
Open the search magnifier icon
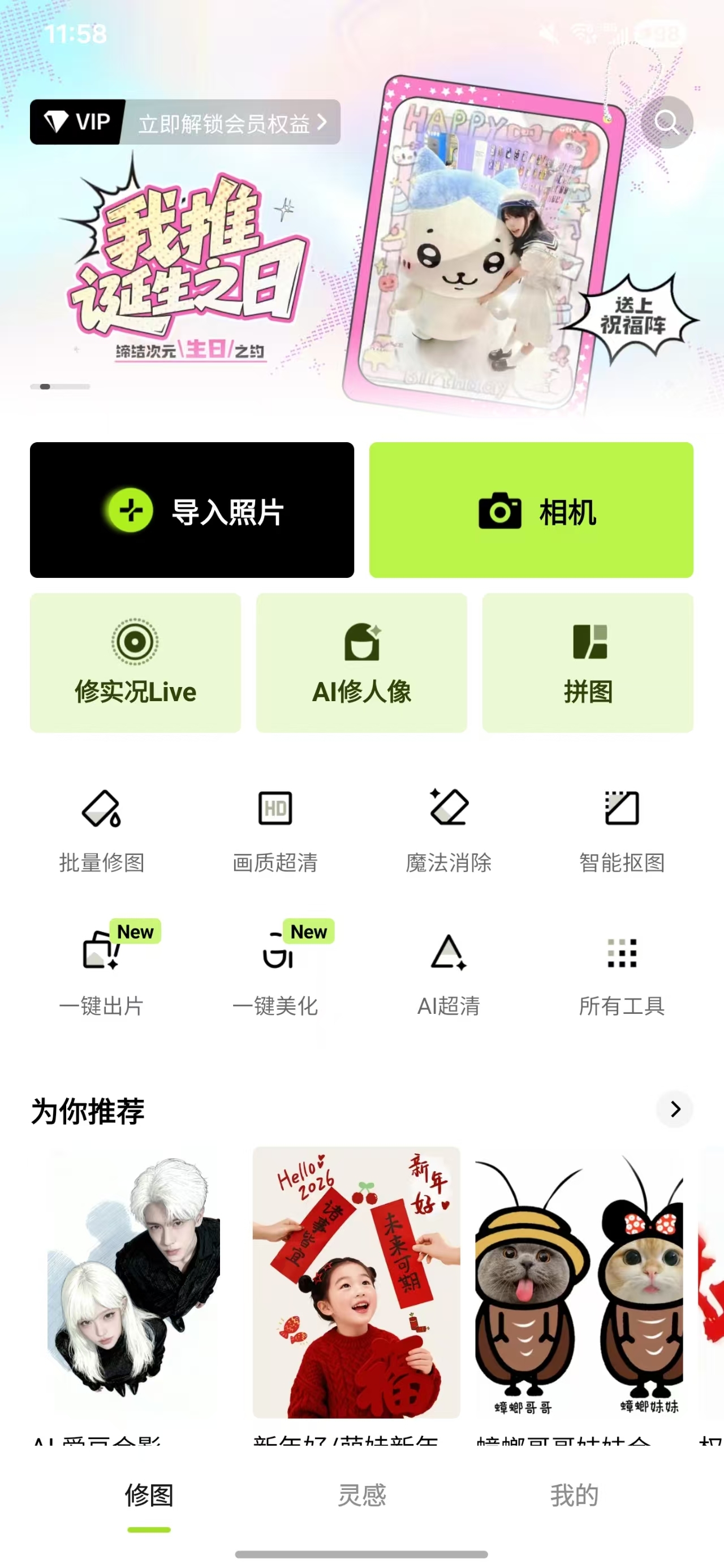point(667,122)
